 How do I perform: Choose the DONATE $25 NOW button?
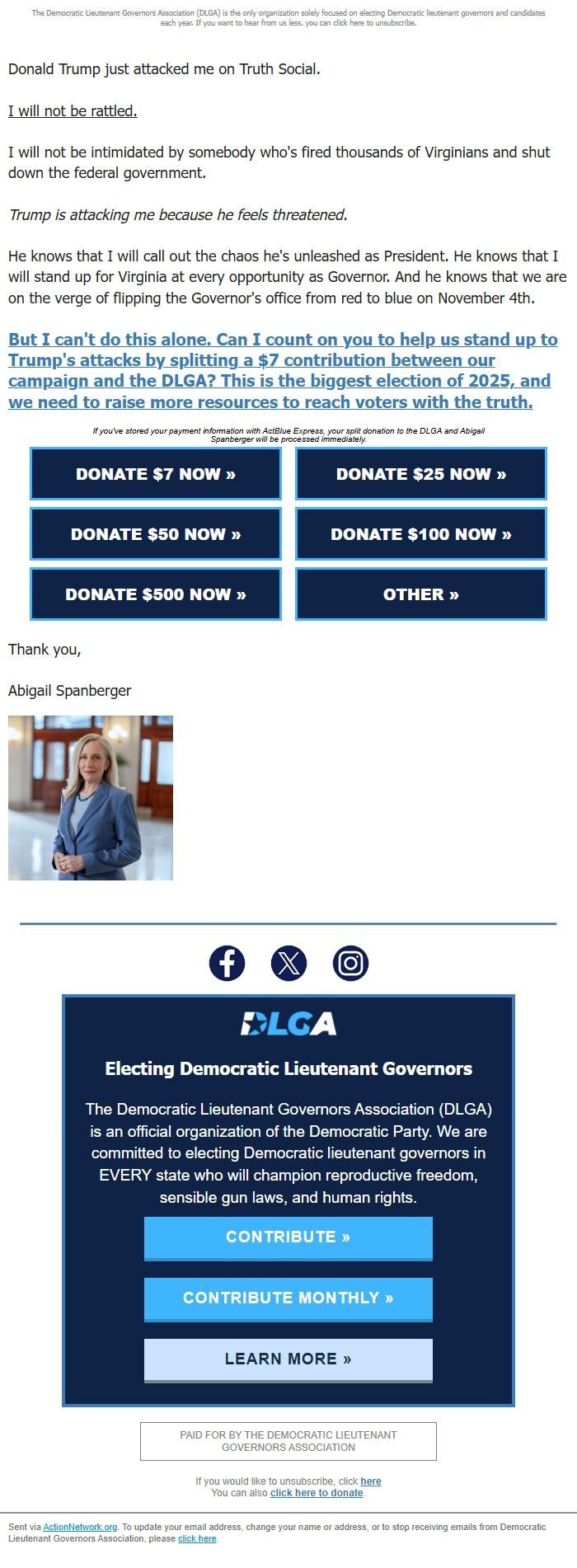(421, 474)
